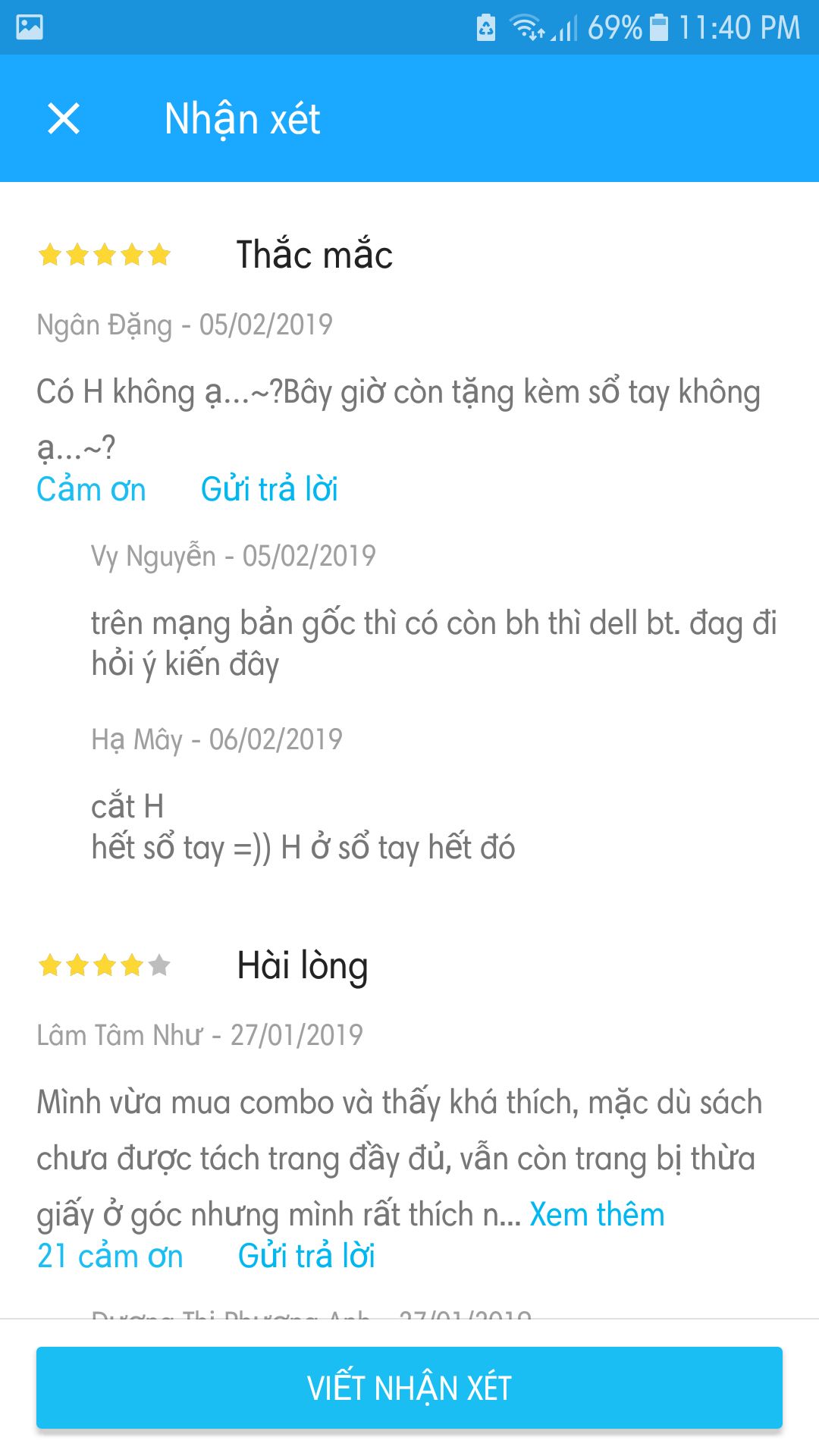Close the Nhận xét screen
819x1456 pixels.
point(64,119)
